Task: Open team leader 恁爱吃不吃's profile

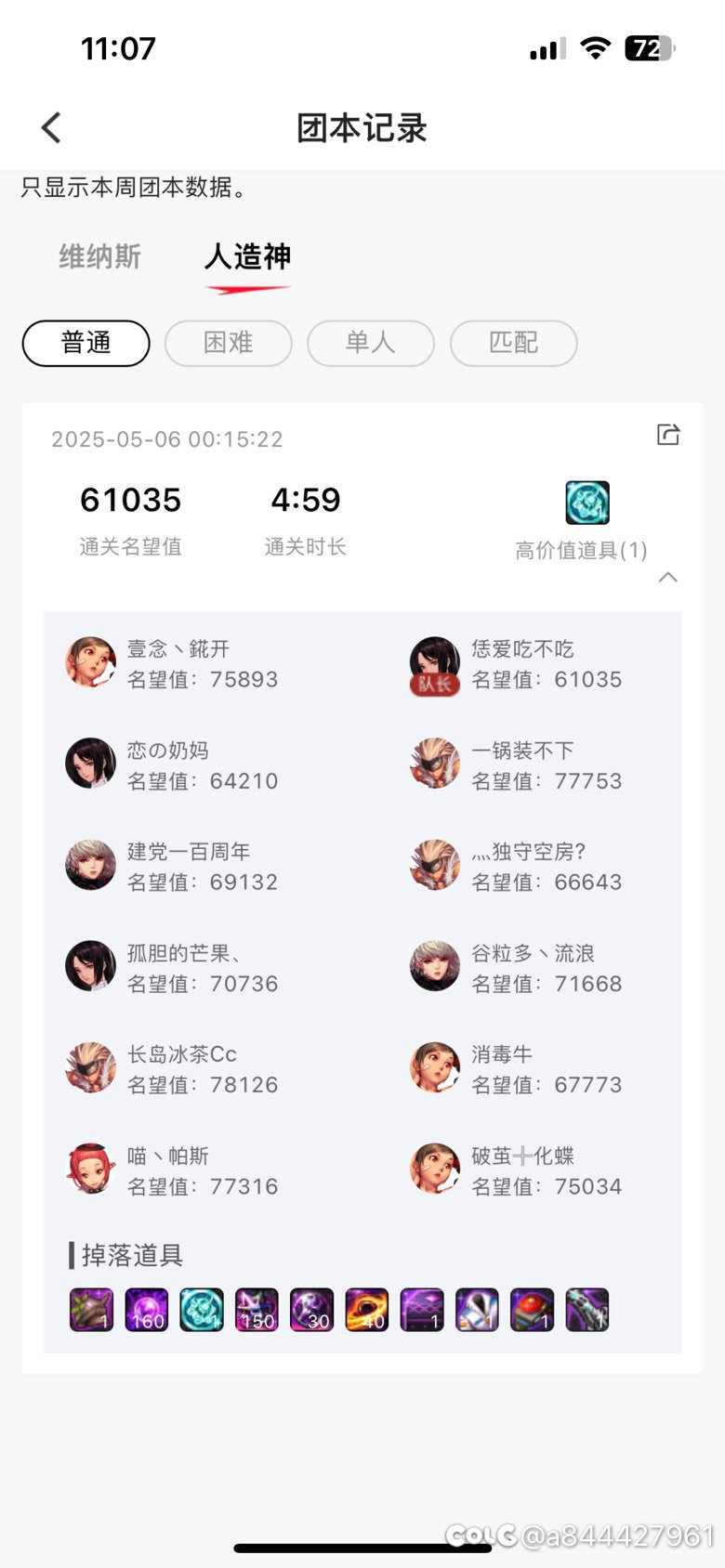Action: point(516,664)
